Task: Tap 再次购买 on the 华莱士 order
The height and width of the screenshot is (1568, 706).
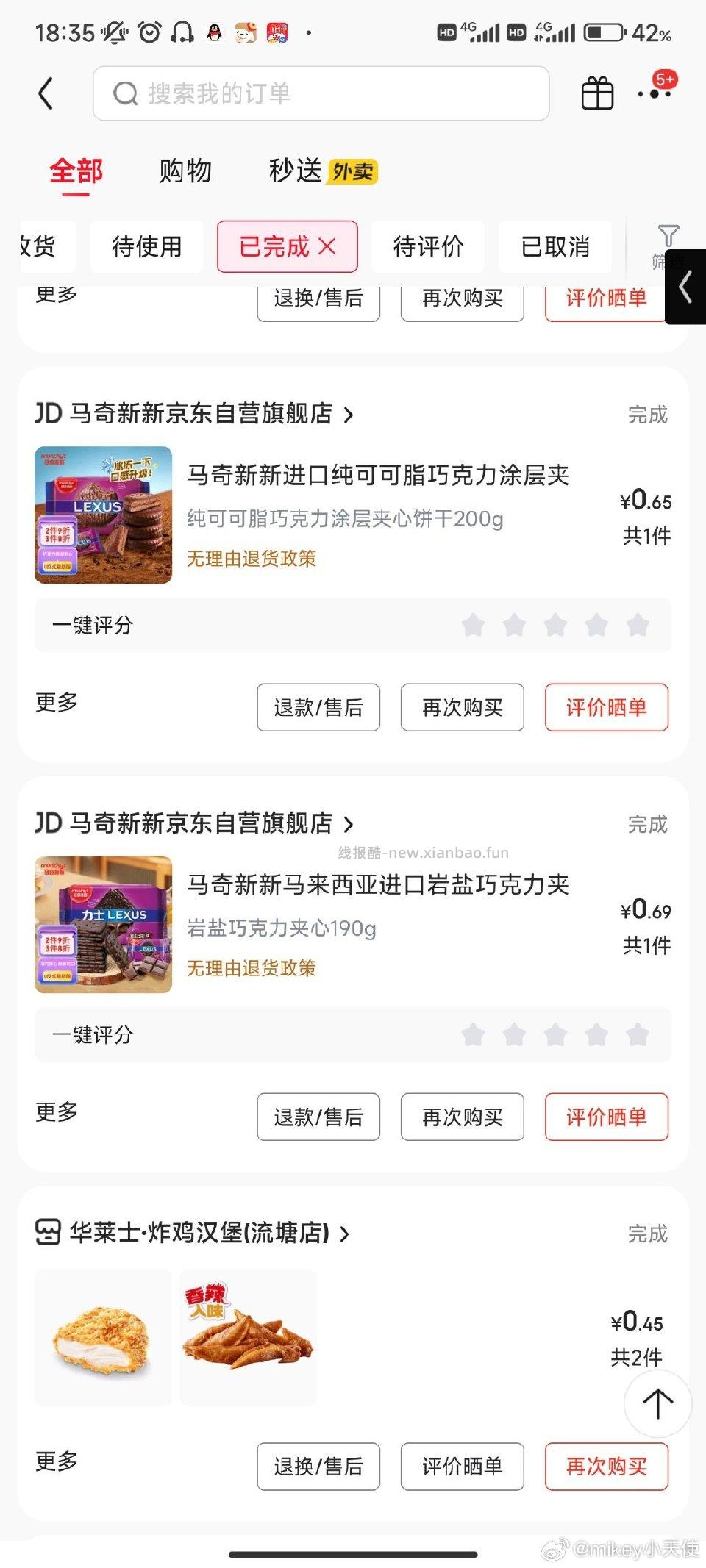Action: coord(605,1467)
